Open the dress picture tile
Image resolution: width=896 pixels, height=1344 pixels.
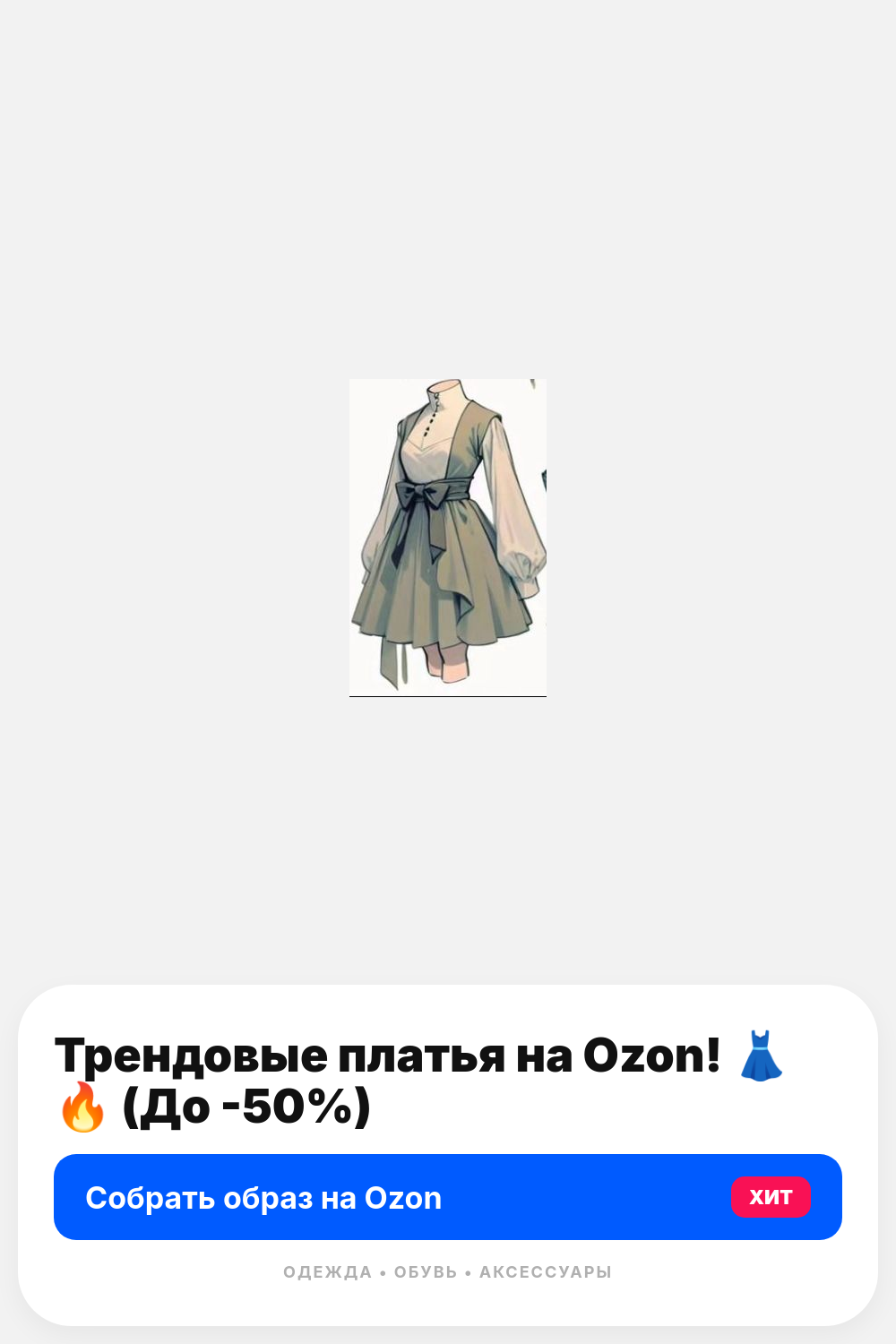[448, 538]
